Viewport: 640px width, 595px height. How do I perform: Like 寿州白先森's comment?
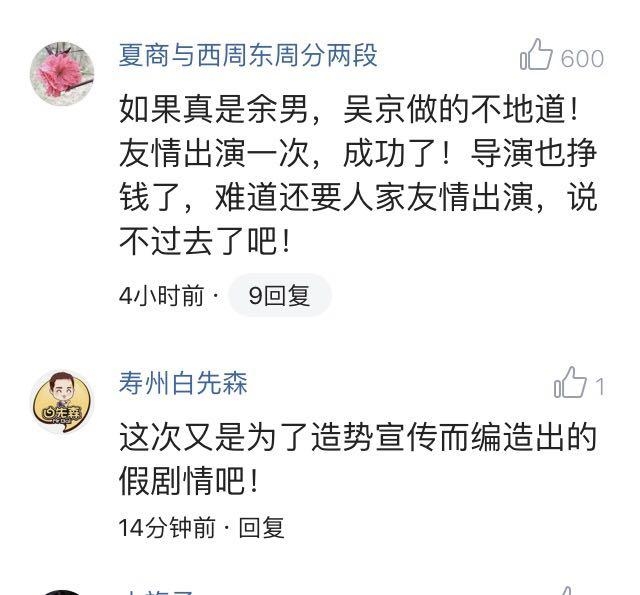click(x=571, y=383)
